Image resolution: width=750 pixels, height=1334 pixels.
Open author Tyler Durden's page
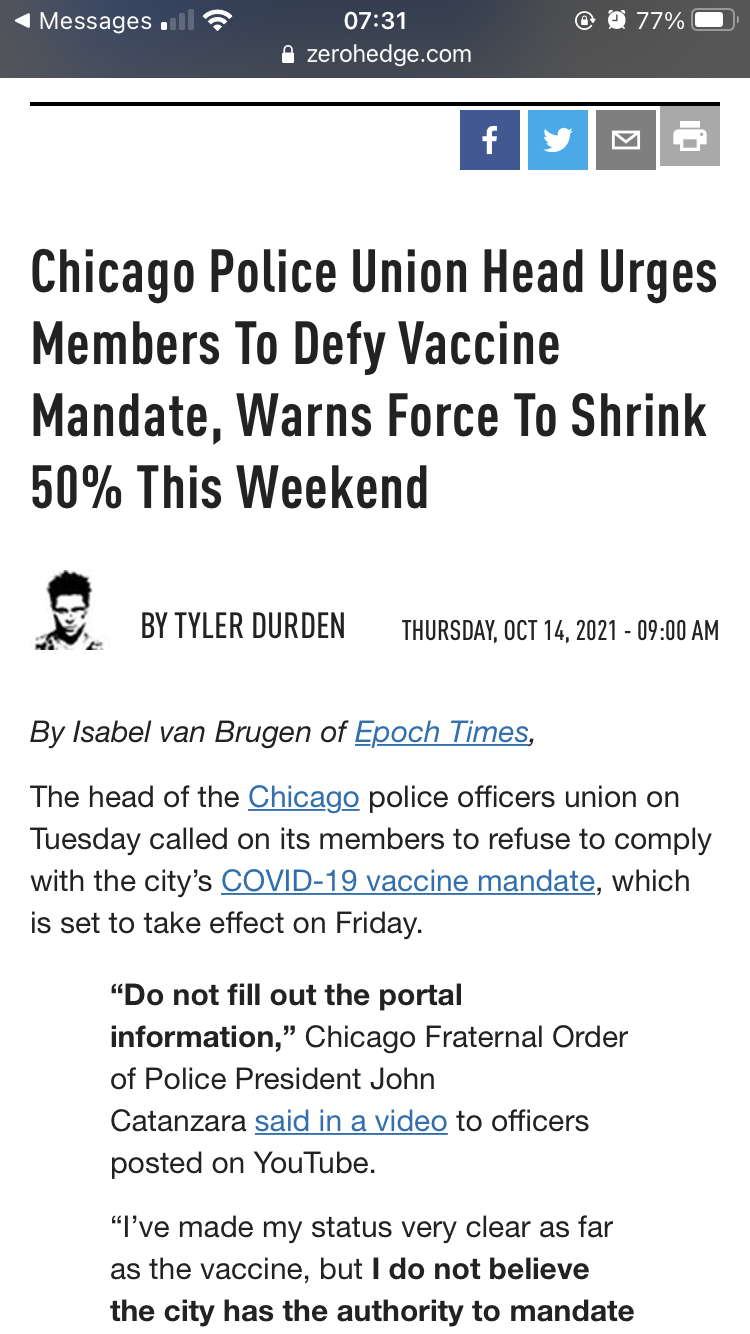coord(243,627)
